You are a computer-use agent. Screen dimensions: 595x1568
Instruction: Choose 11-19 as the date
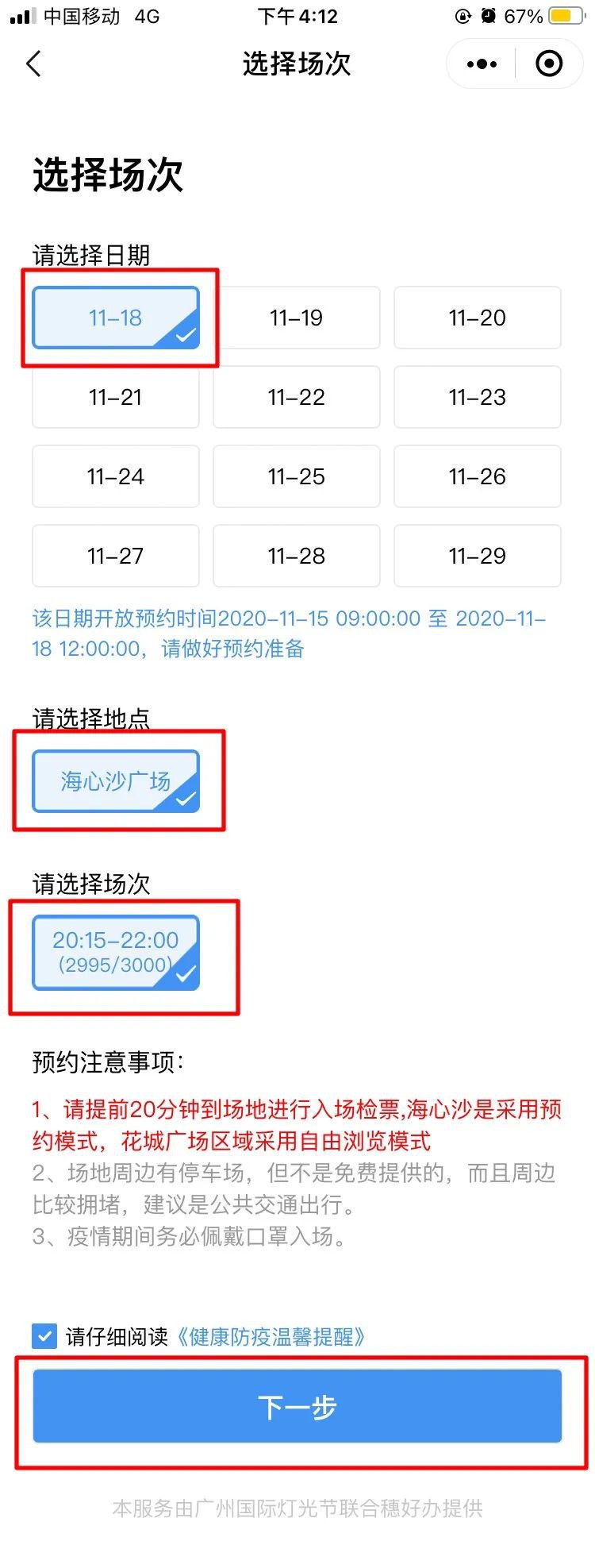(296, 318)
